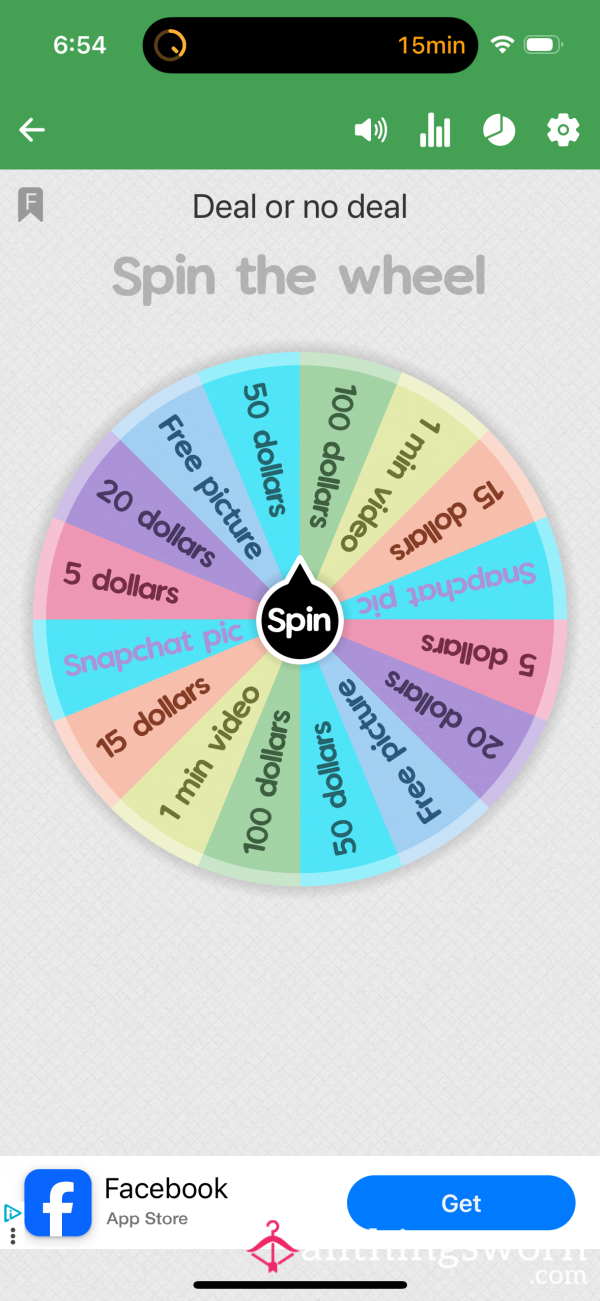The width and height of the screenshot is (600, 1301).
Task: Open the ad info icon
Action: click(x=12, y=1213)
